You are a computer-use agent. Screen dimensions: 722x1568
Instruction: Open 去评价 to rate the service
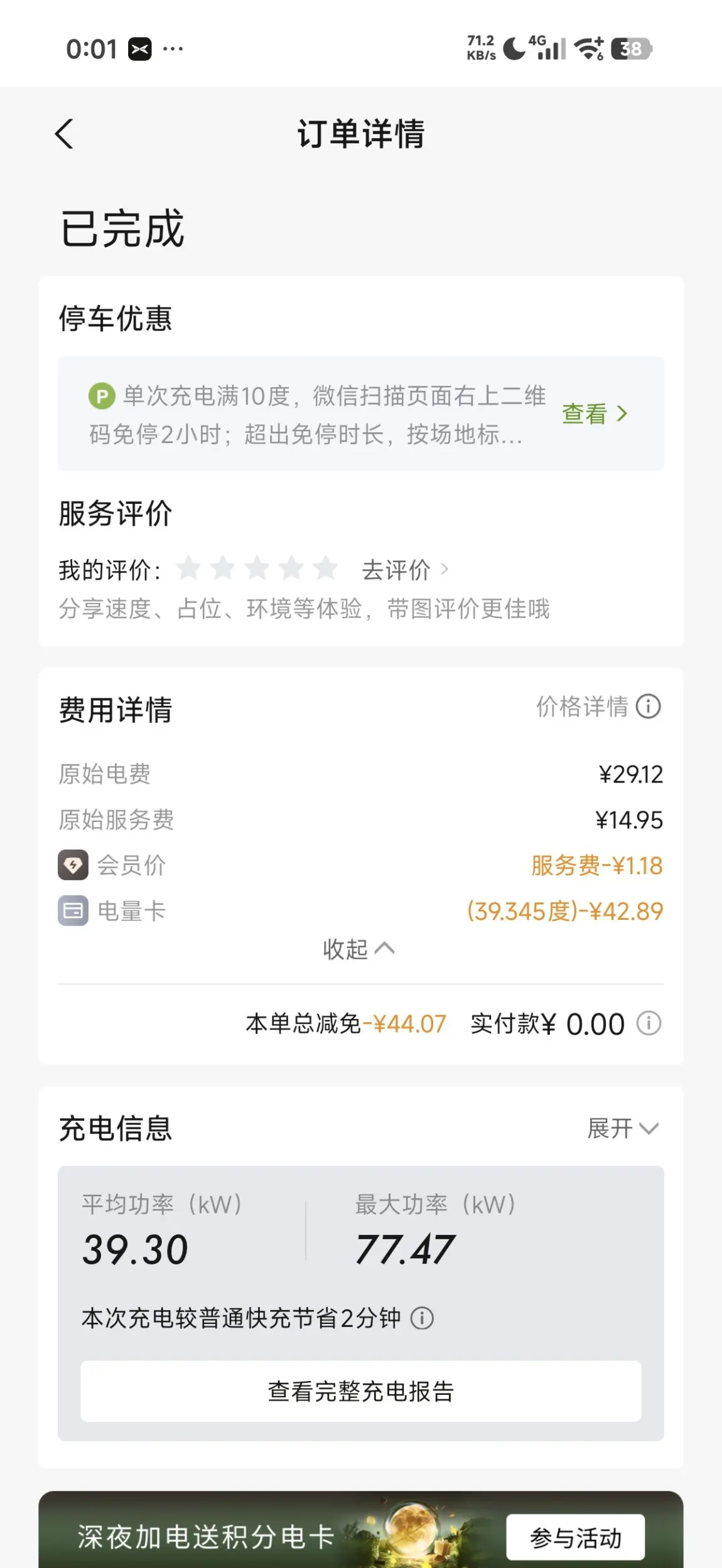(405, 570)
